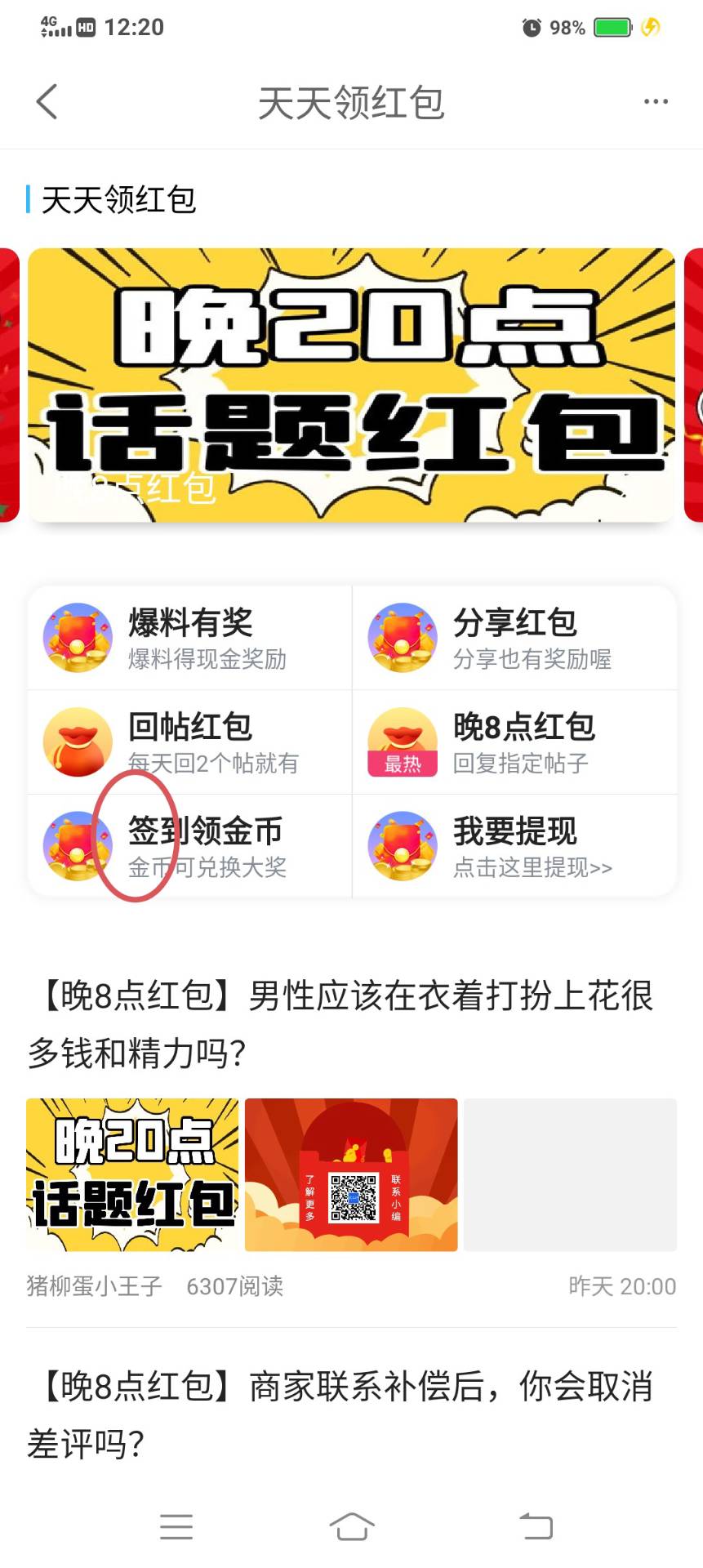Open 分享红包 entry
Viewport: 703px width, 1568px height.
tap(514, 638)
